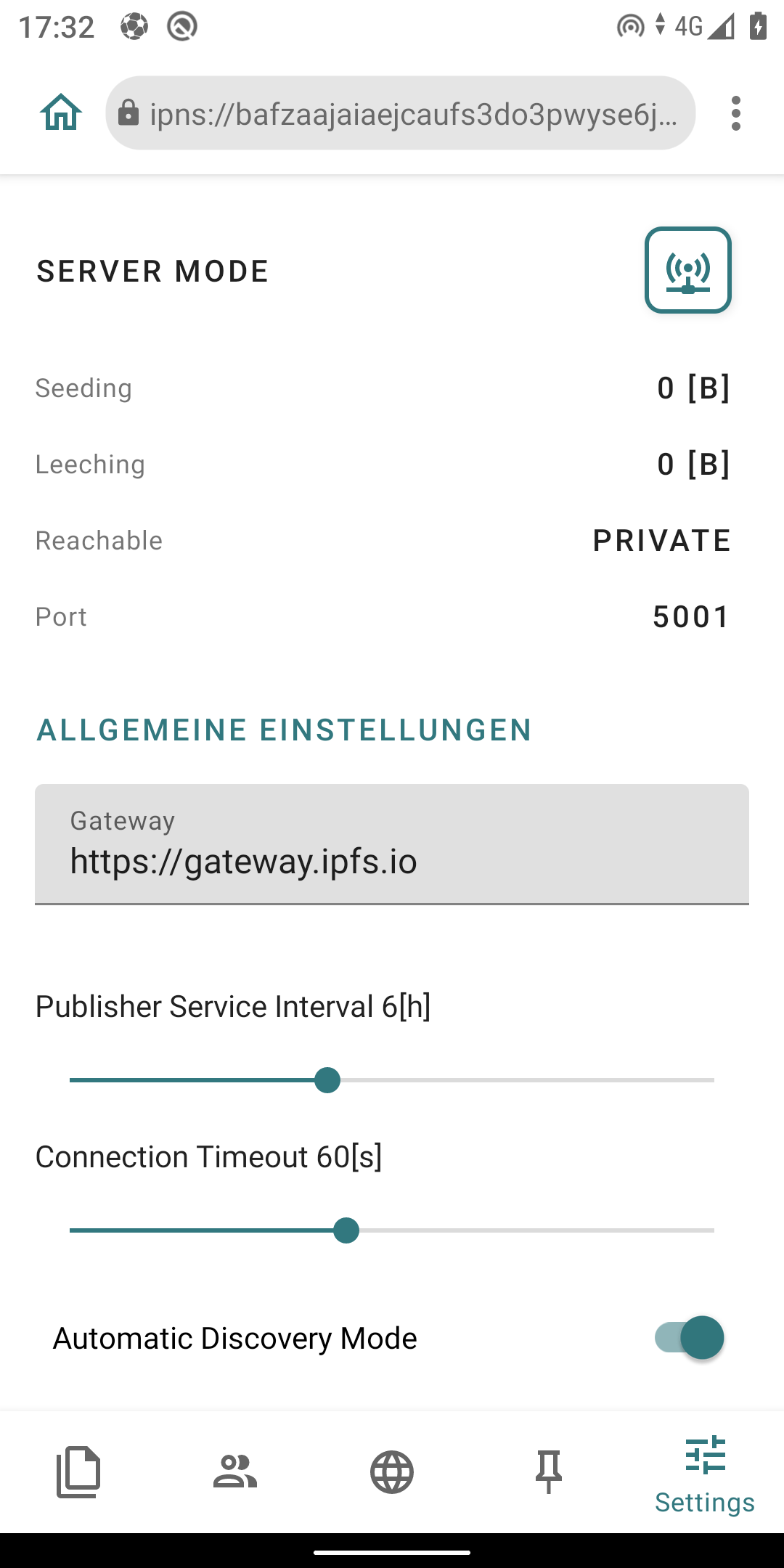Edit the Gateway URL field
The width and height of the screenshot is (784, 1568).
pos(392,844)
